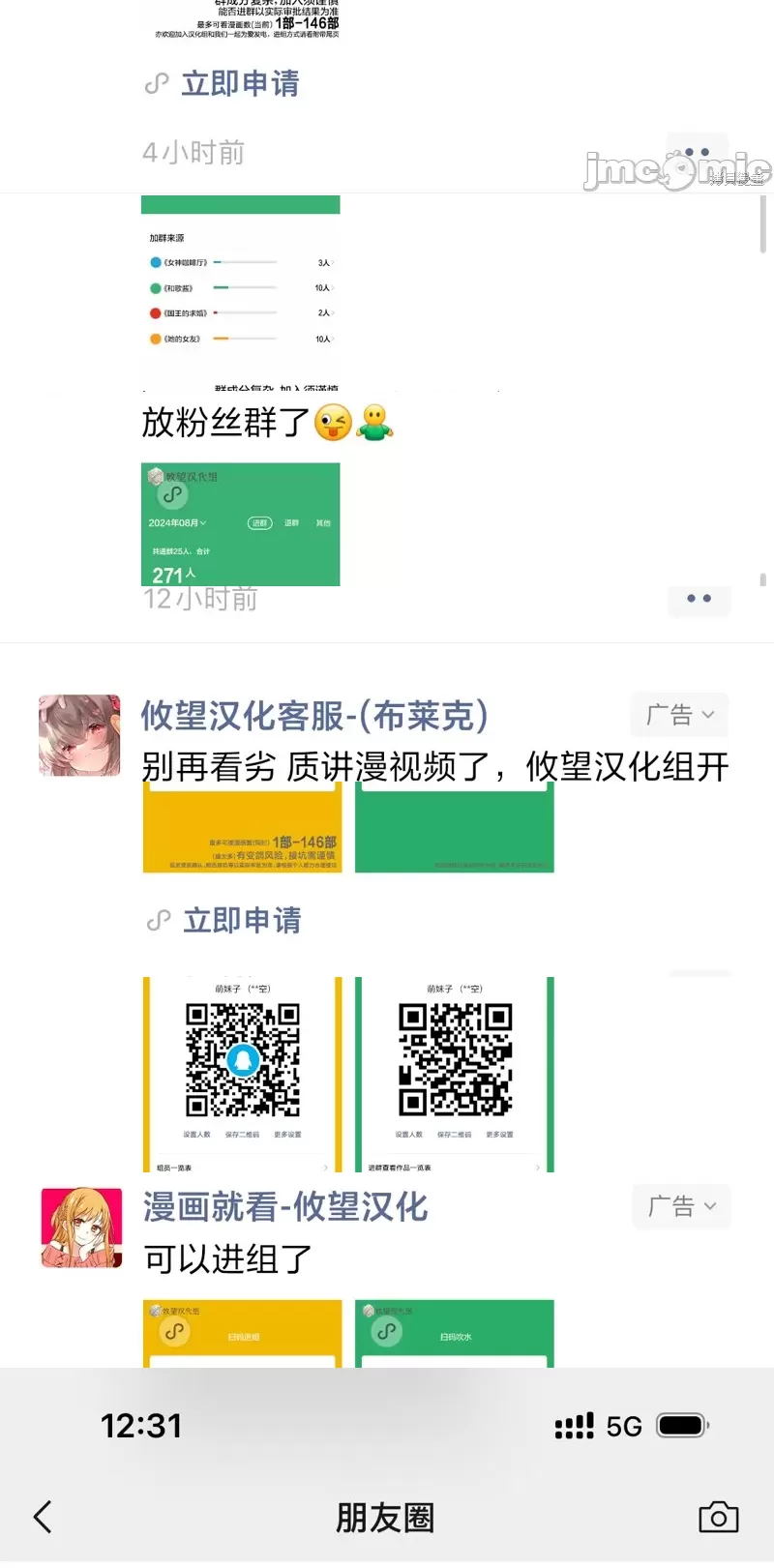774x1568 pixels.
Task: Expand 广告 dropdown on 漫画就看-攸望汉化 post
Action: point(682,1206)
